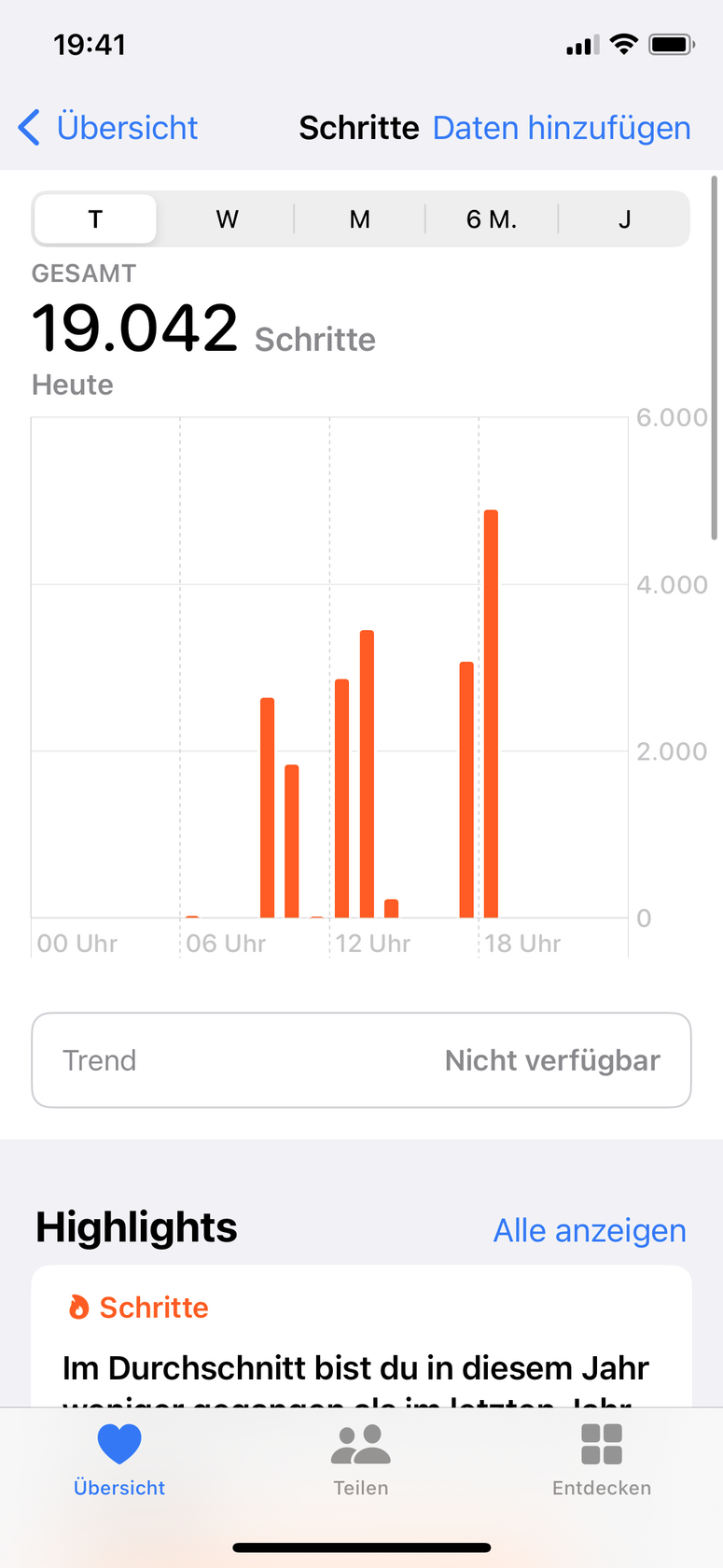This screenshot has height=1568, width=723.
Task: Select the T day view segment
Action: 95,219
